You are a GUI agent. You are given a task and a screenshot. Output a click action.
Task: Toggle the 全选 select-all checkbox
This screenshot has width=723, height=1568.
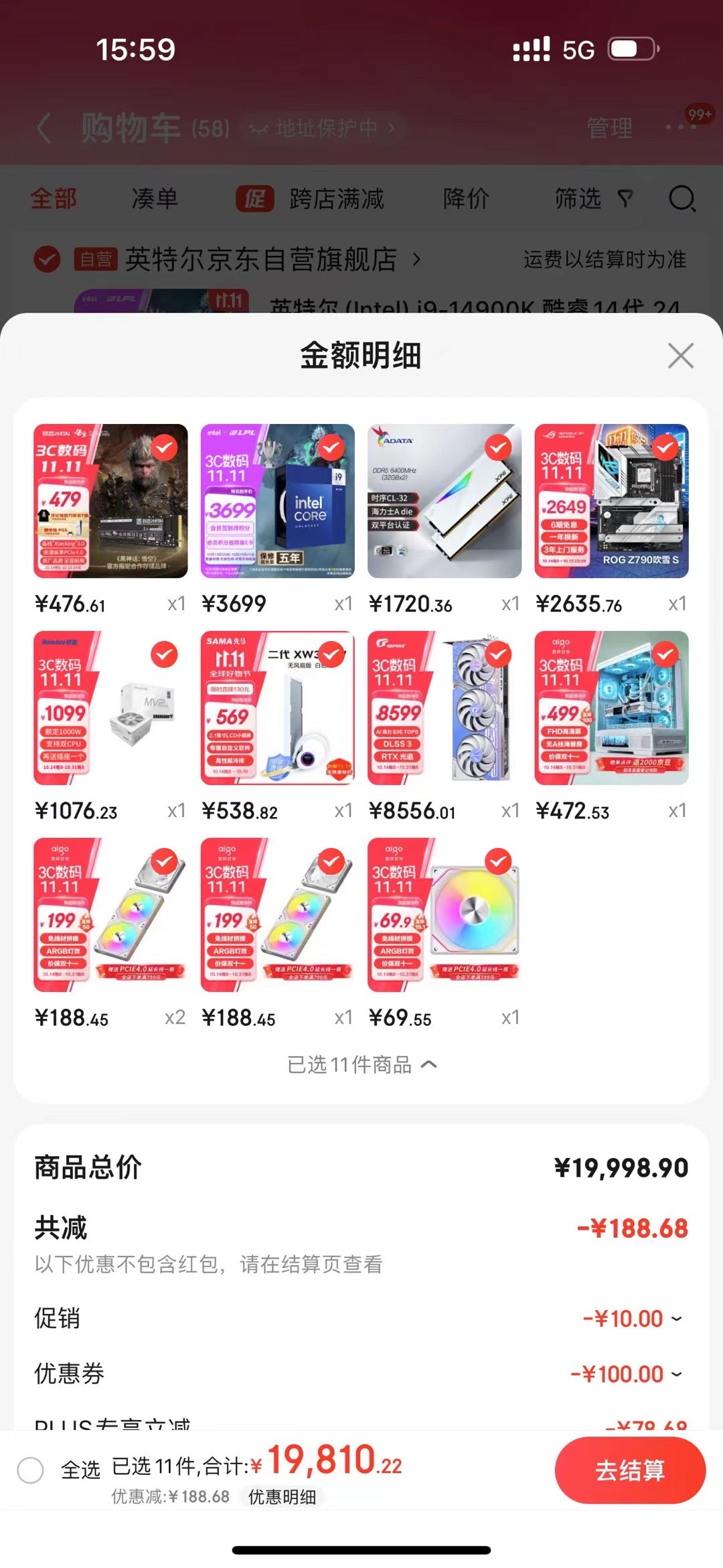tap(31, 1470)
